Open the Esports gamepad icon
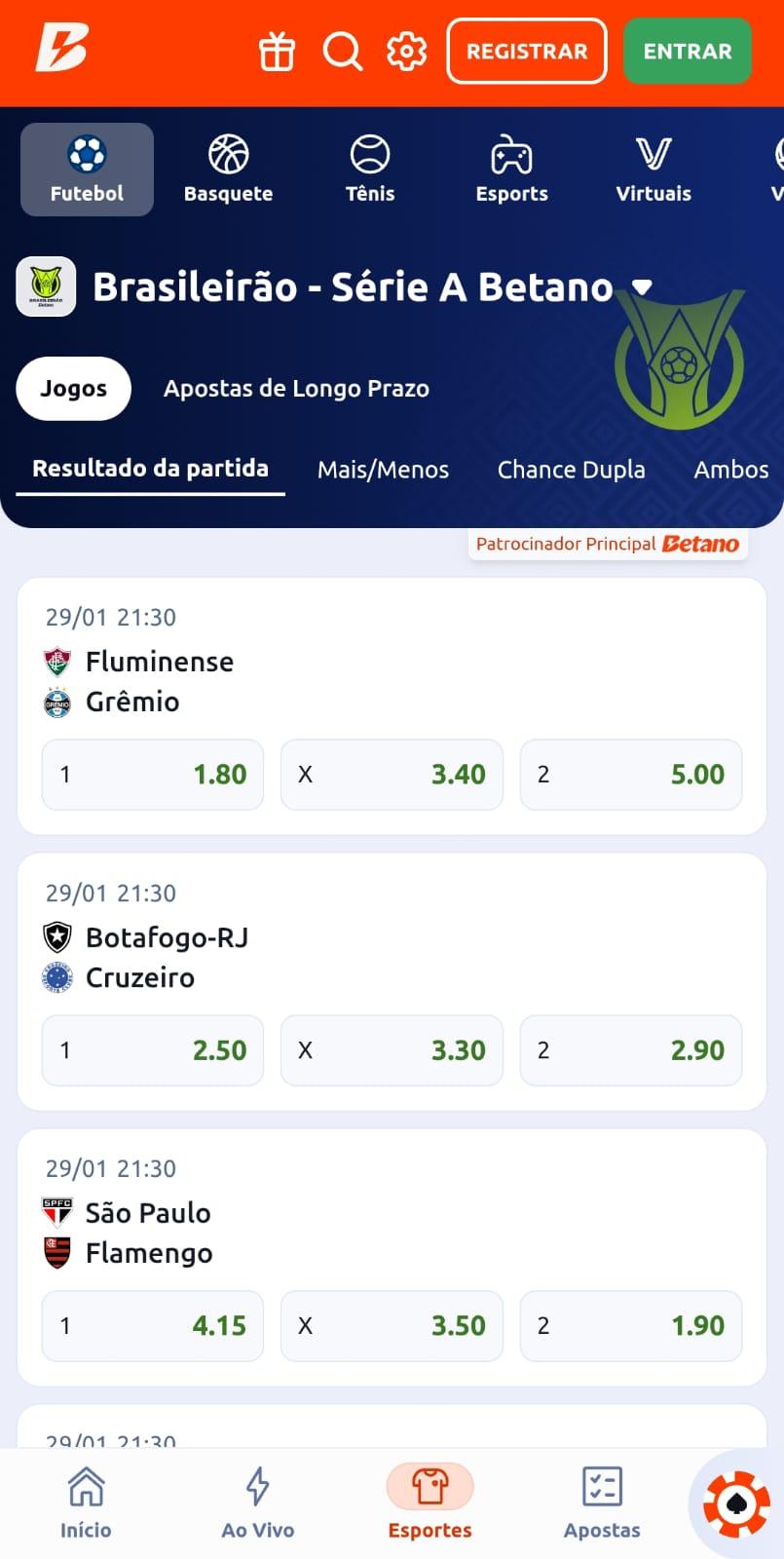Screen dimensions: 784x1559 511,156
